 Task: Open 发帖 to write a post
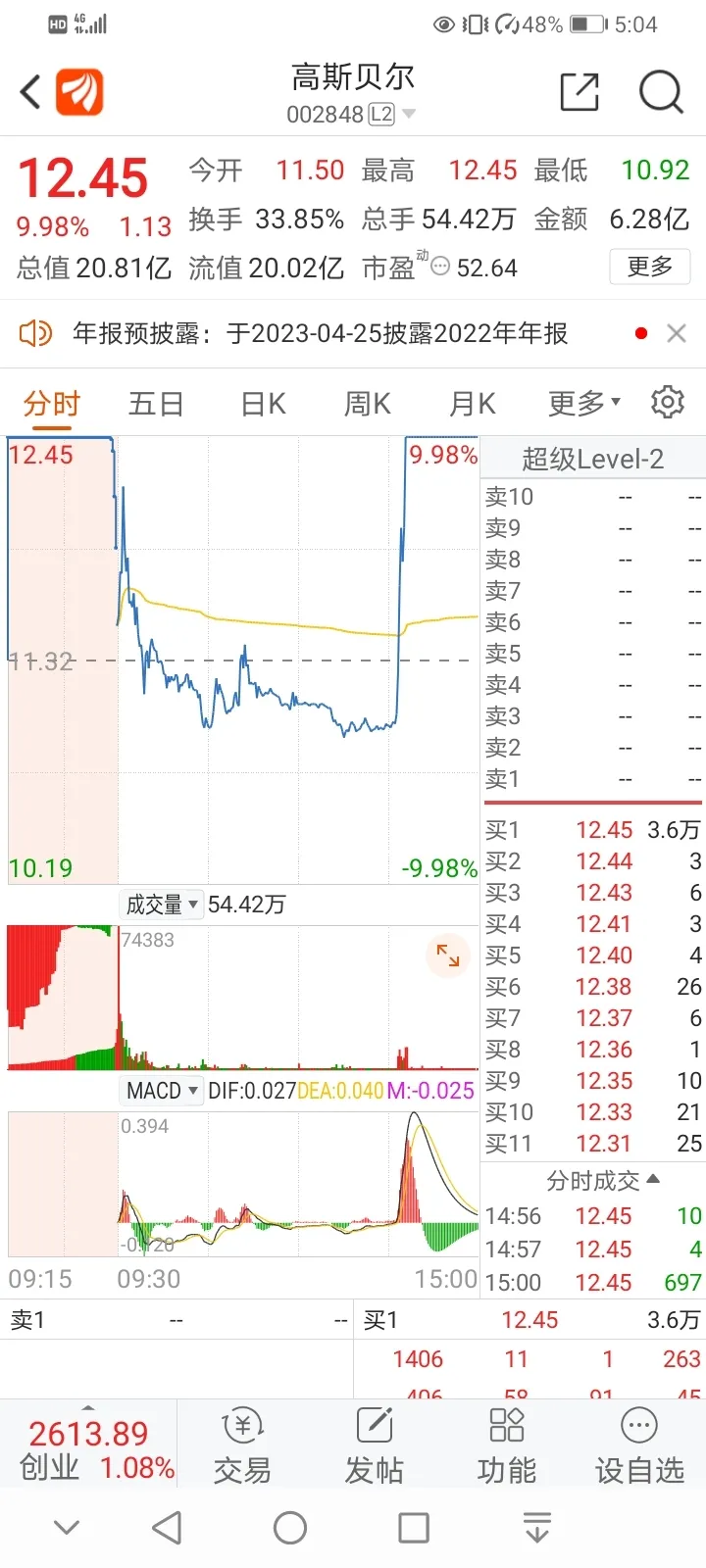[x=375, y=1447]
